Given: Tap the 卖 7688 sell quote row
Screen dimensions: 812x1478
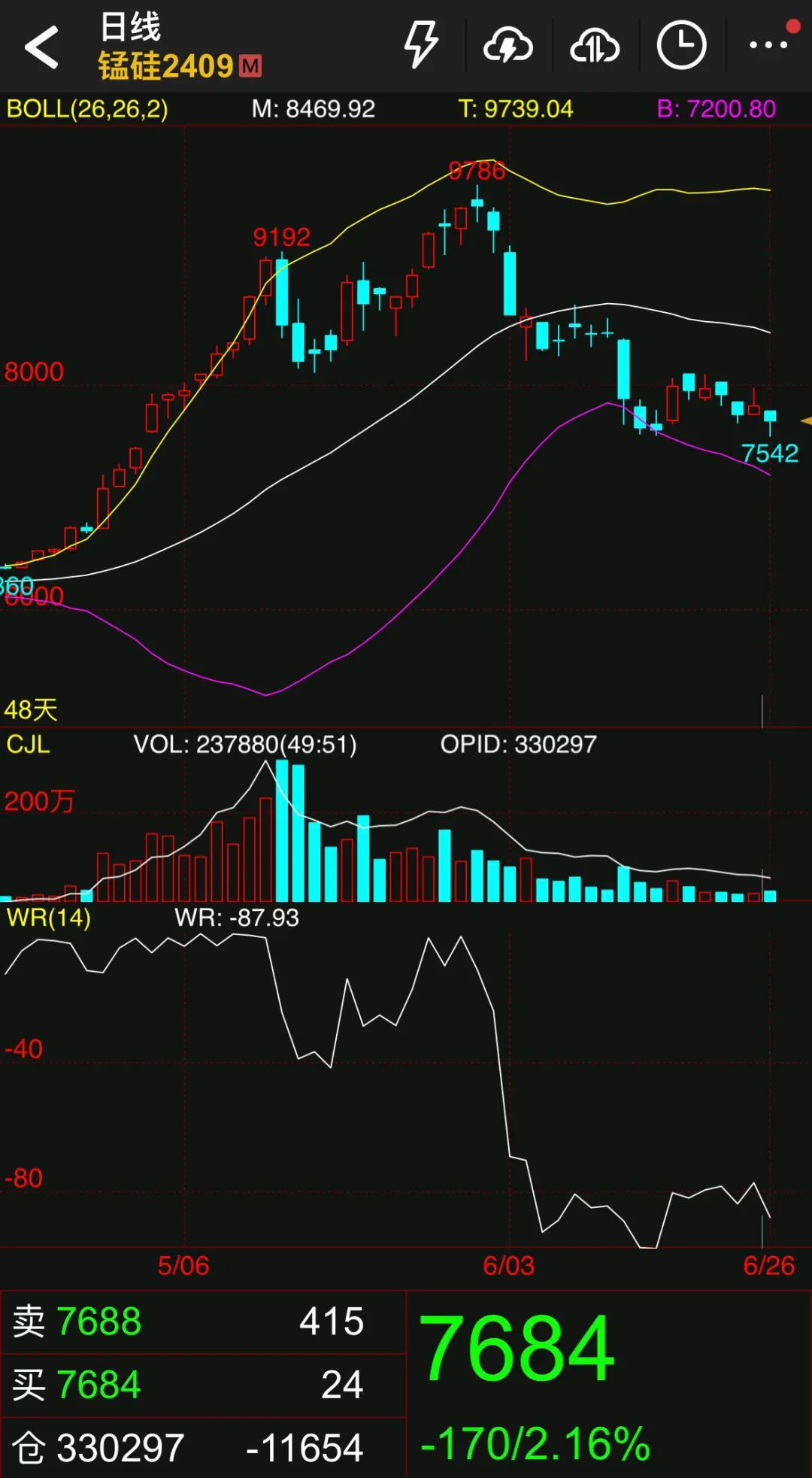Looking at the screenshot, I should [x=203, y=1322].
